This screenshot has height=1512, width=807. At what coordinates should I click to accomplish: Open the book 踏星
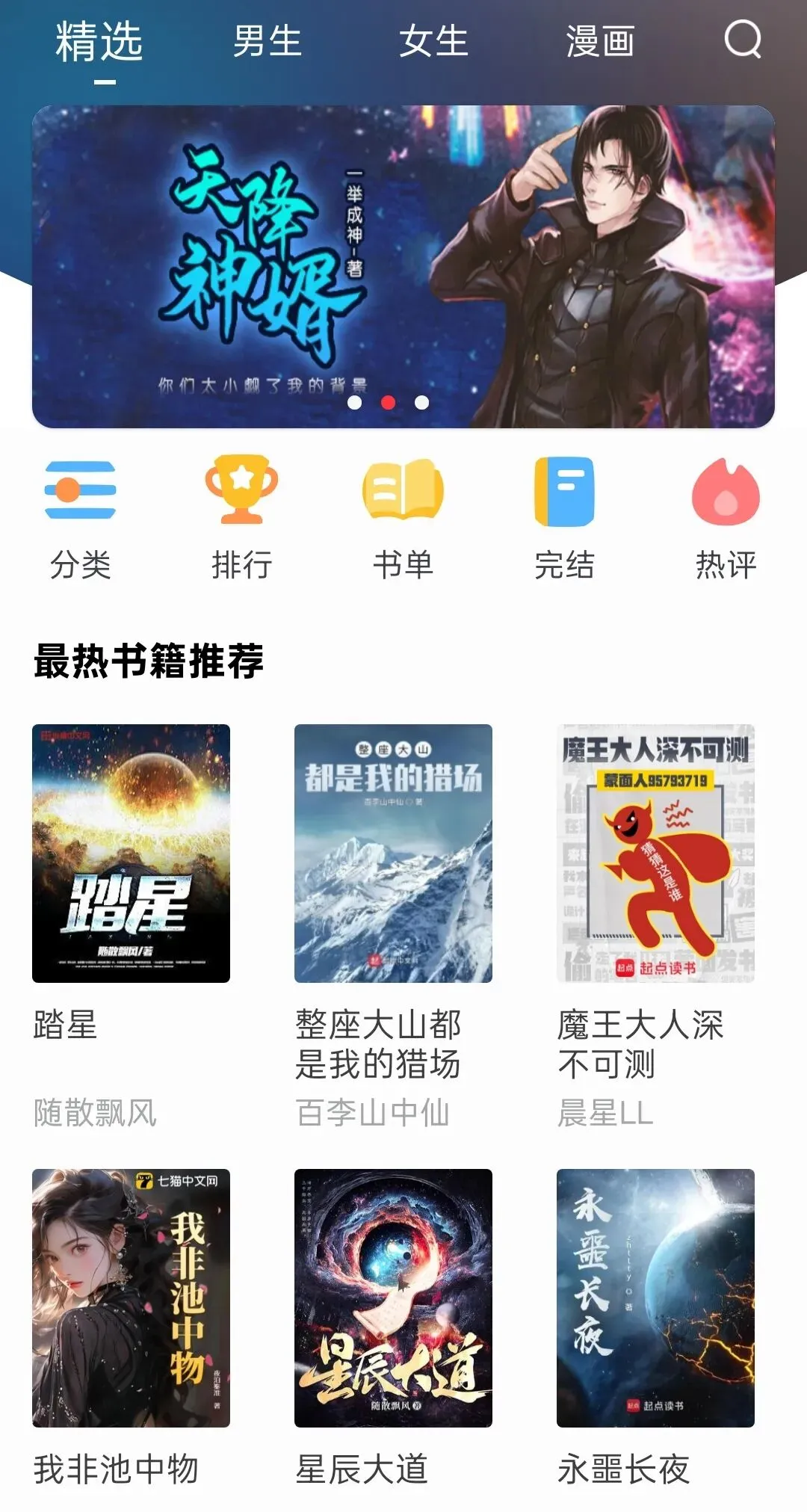(131, 853)
